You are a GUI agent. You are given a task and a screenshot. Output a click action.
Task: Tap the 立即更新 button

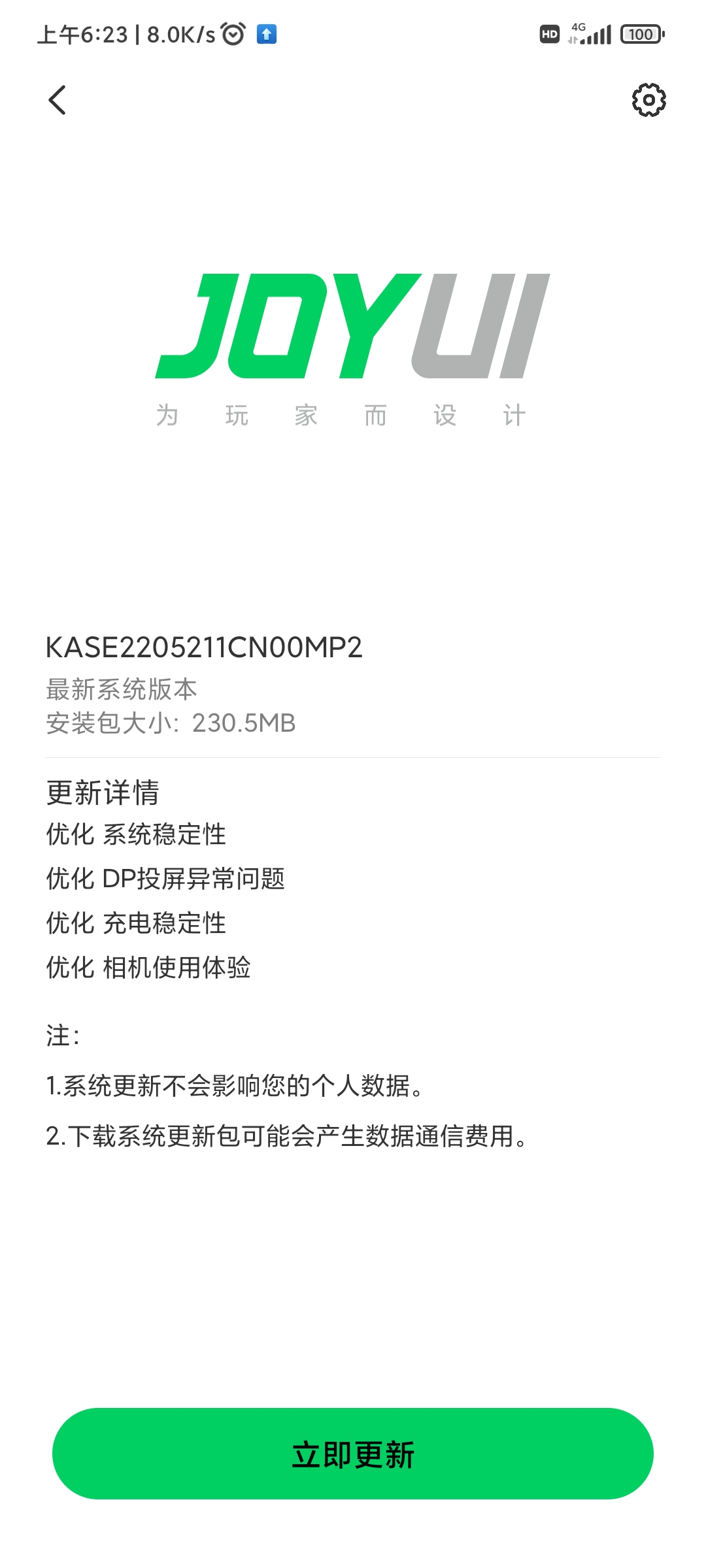tap(353, 1454)
